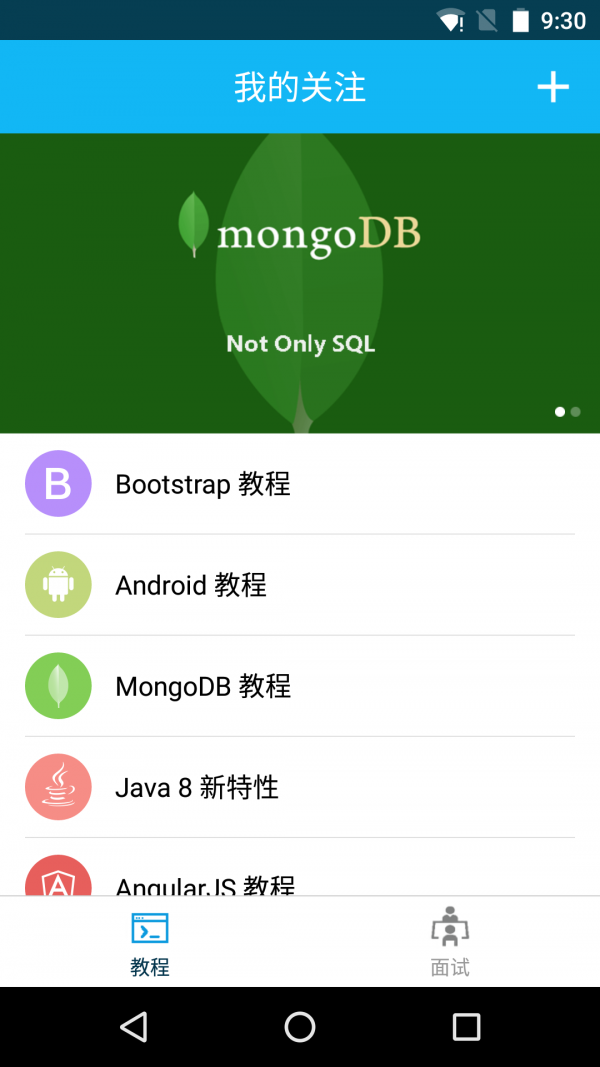Image resolution: width=600 pixels, height=1067 pixels.
Task: Open AngularJS 教程
Action: pyautogui.click(x=300, y=878)
